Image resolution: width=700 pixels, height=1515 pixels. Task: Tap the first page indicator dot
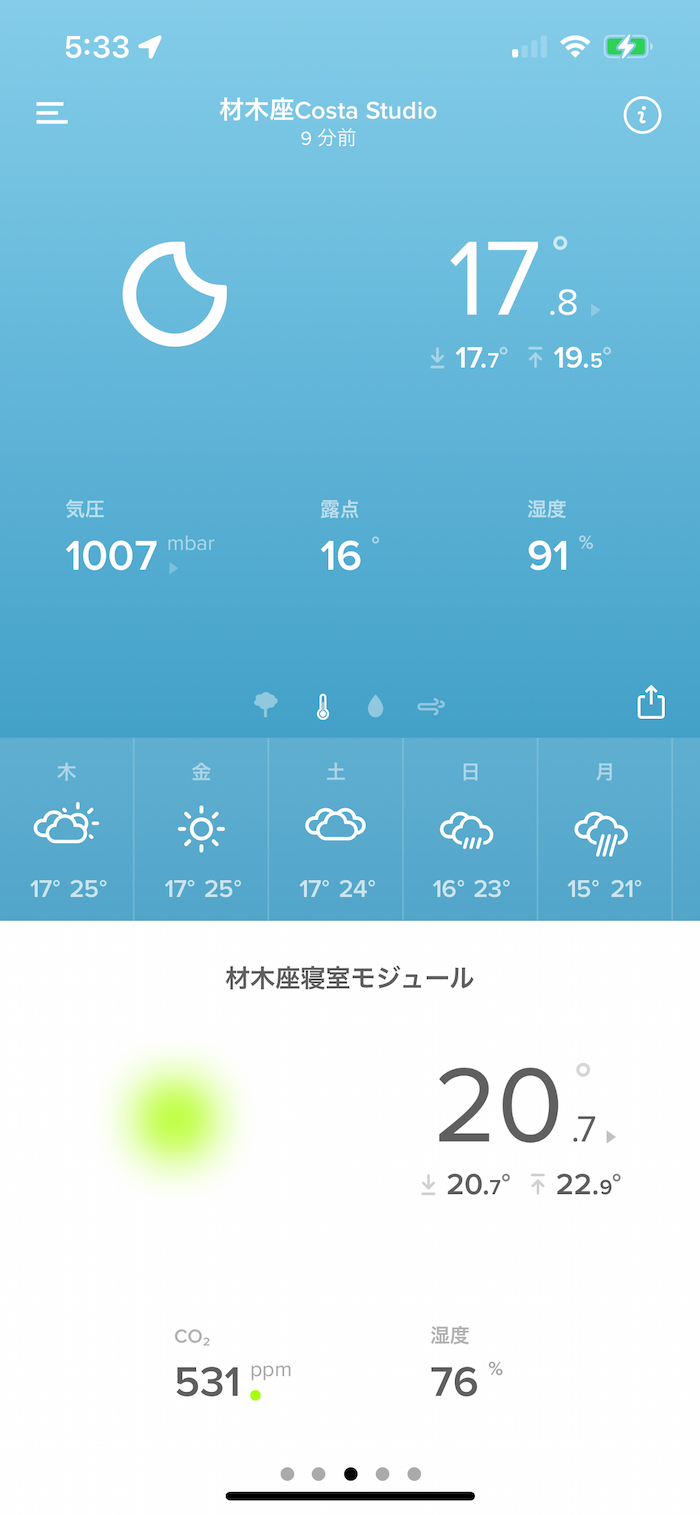click(x=288, y=1473)
